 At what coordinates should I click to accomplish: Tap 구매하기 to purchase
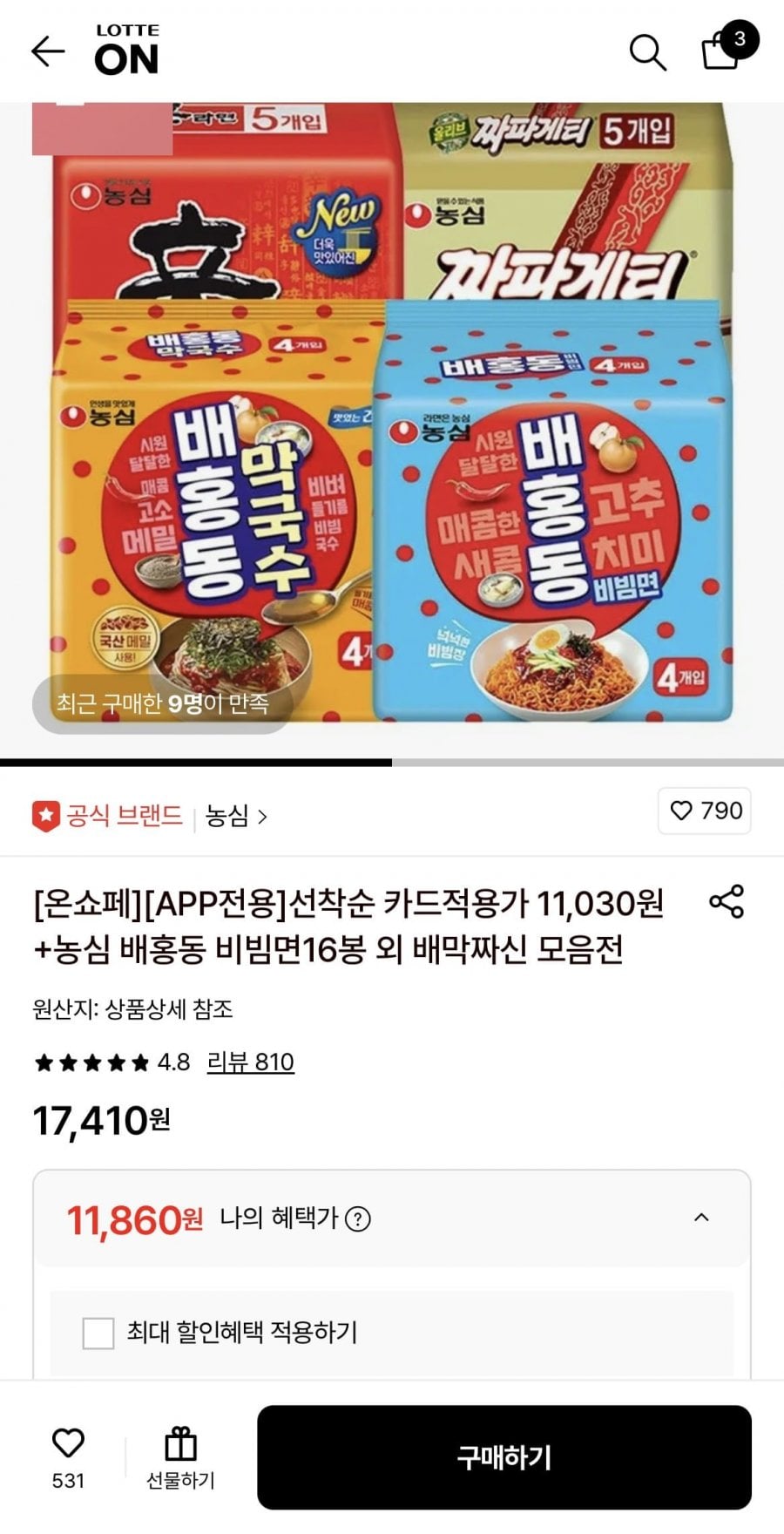click(504, 1457)
